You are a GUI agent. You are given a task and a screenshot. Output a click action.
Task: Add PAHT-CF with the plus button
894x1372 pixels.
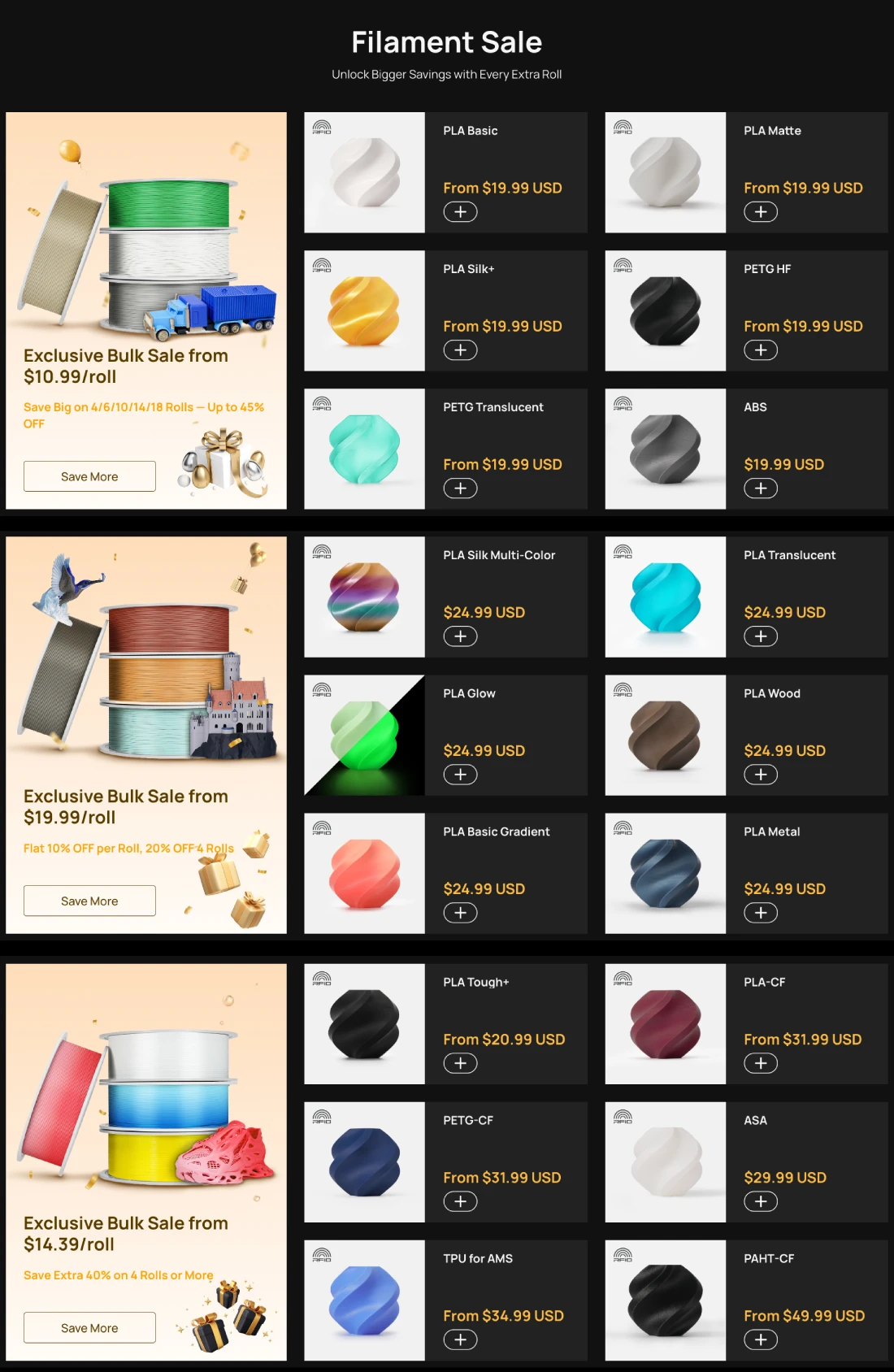coord(761,1339)
